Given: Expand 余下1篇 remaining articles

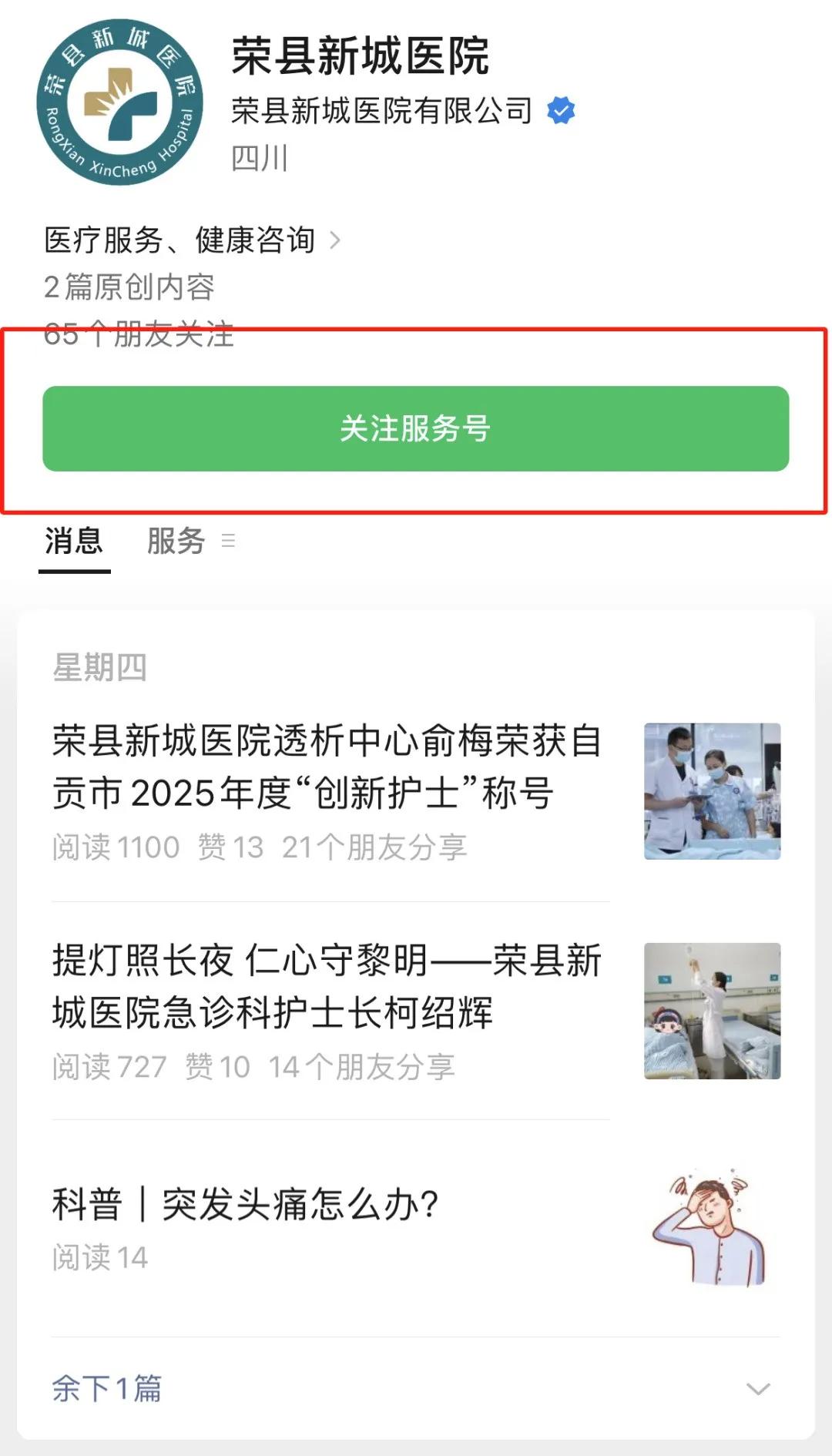Looking at the screenshot, I should point(415,1388).
